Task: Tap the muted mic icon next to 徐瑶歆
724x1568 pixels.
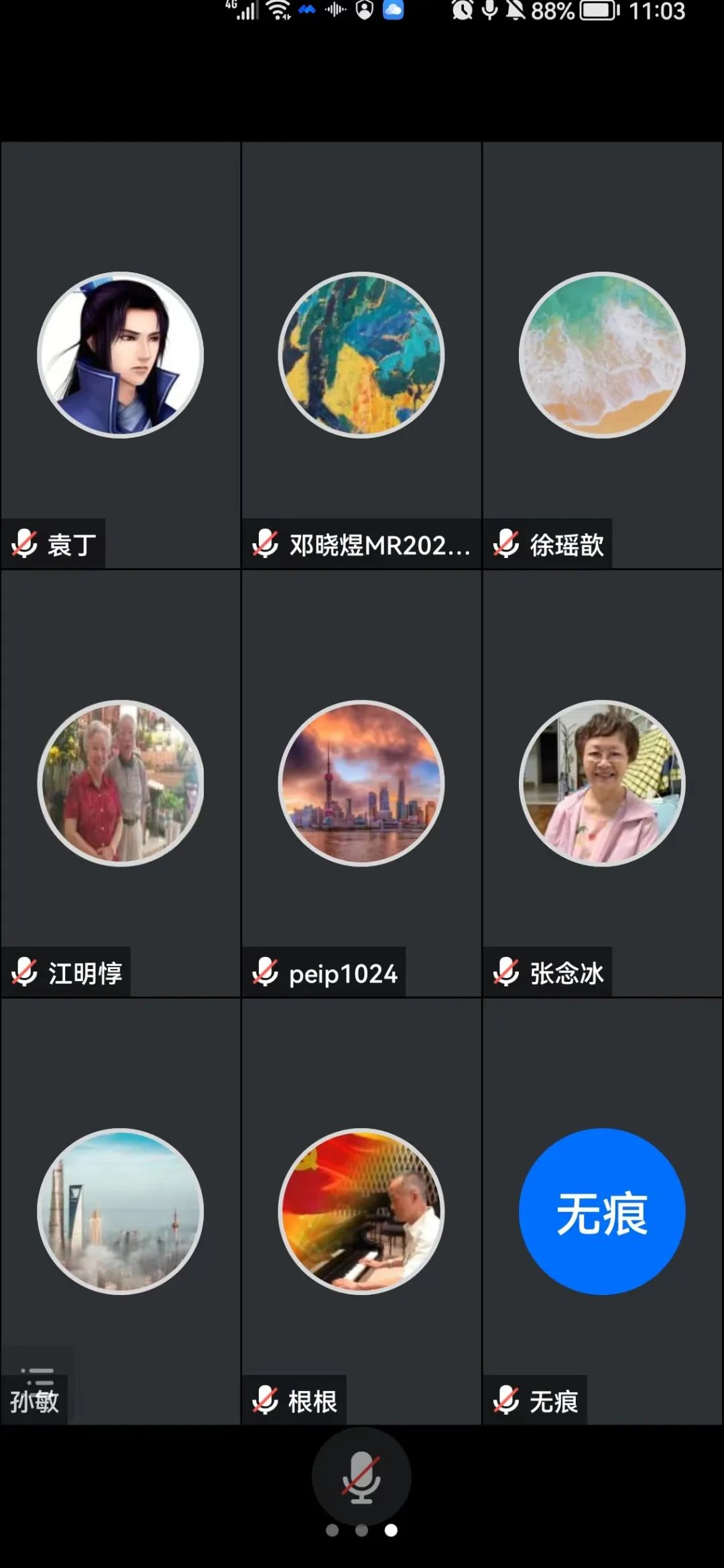Action: [507, 545]
